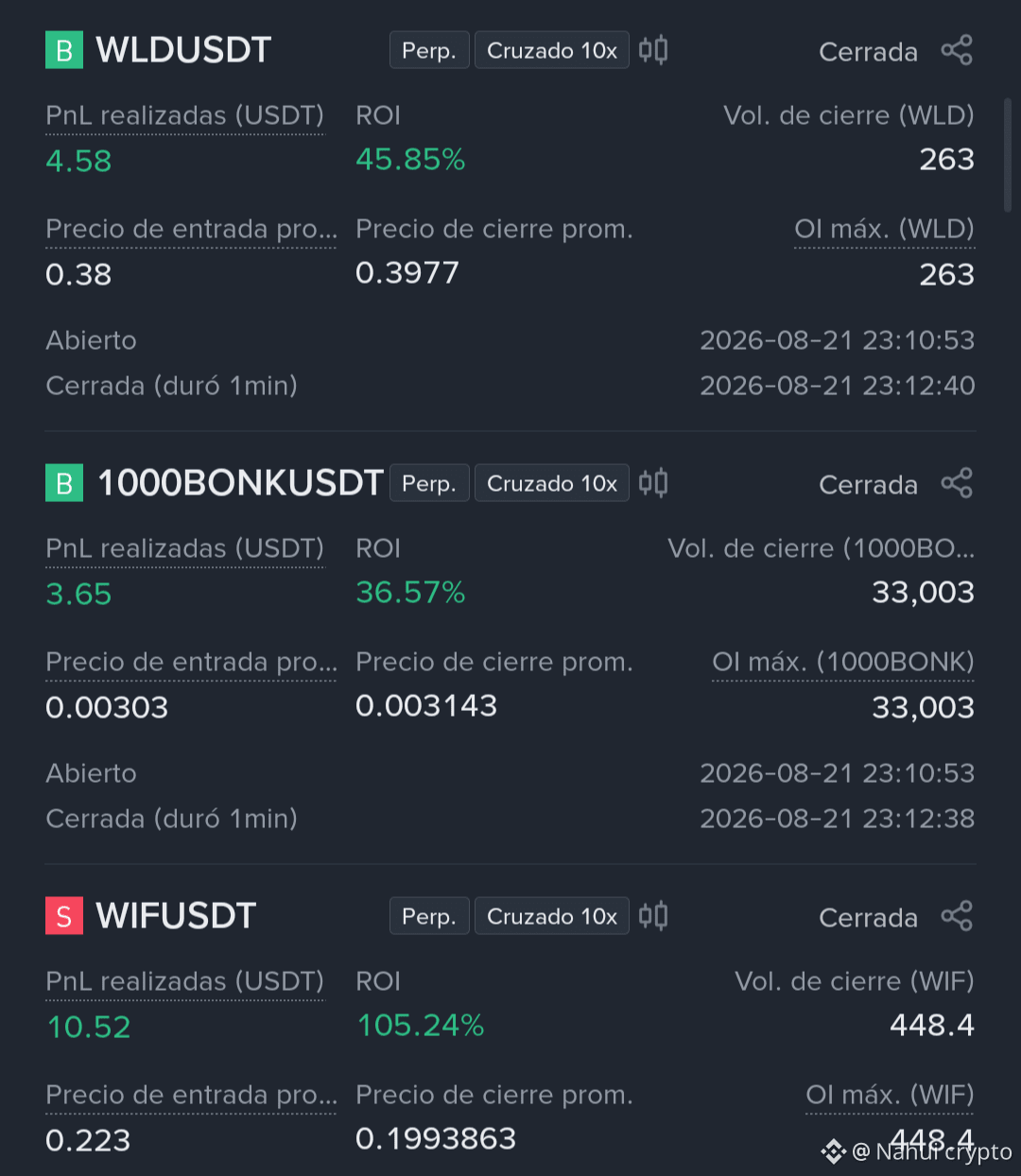Open the WIFUSDT position title
Screen dimensions: 1021x1176
pyautogui.click(x=177, y=916)
